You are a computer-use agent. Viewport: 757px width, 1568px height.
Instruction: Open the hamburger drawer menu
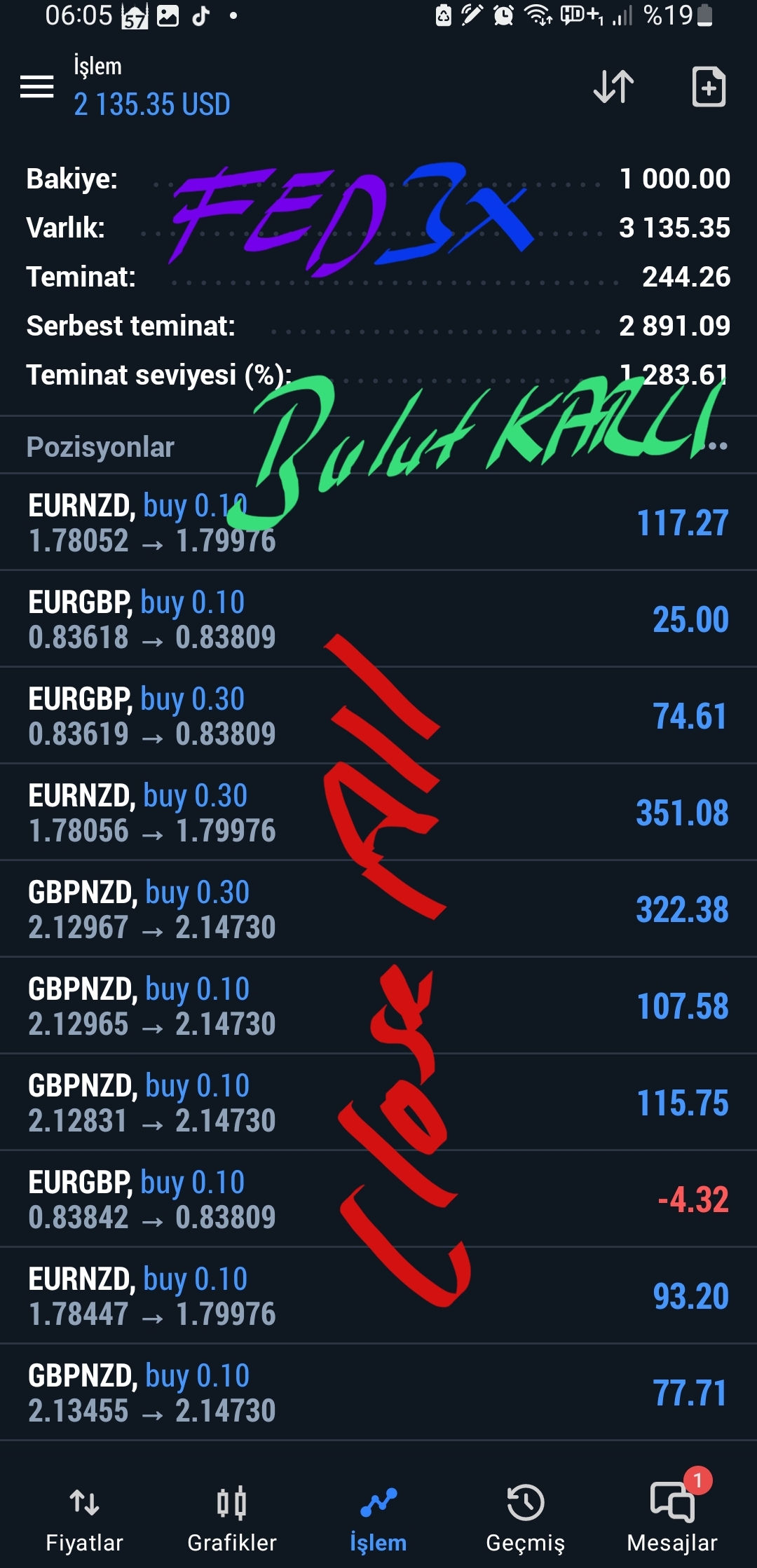point(37,87)
